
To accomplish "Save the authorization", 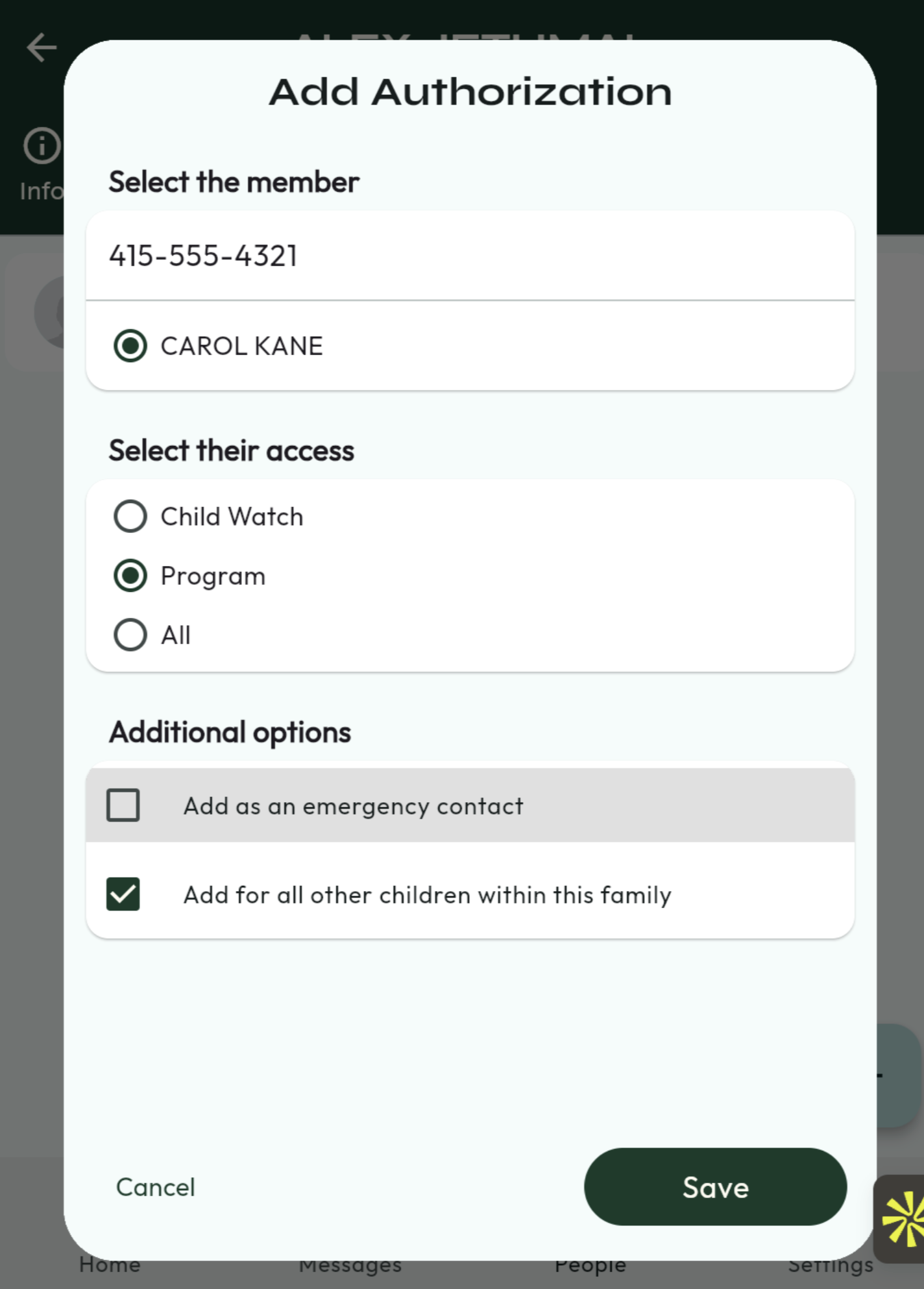I will [715, 1187].
